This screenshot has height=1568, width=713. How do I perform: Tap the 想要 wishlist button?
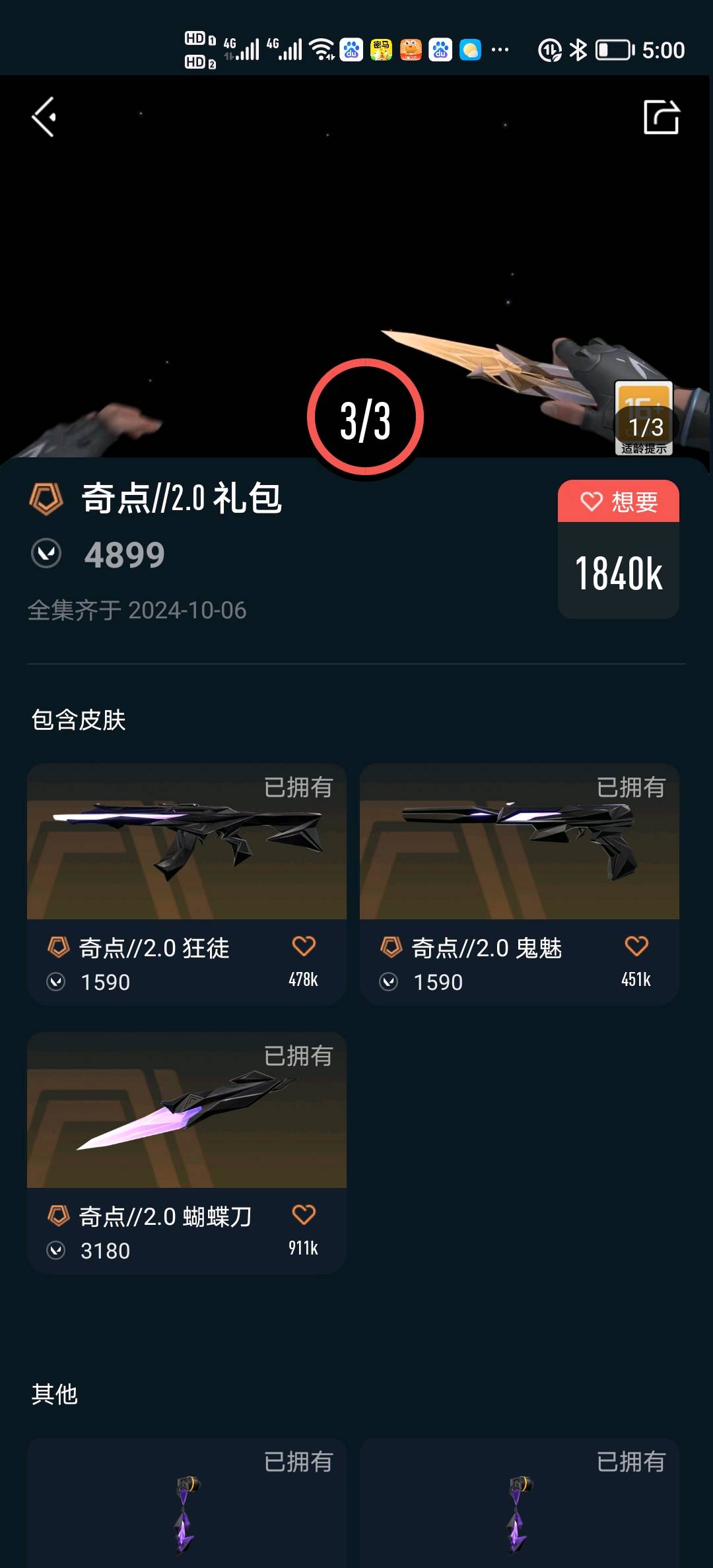point(618,502)
